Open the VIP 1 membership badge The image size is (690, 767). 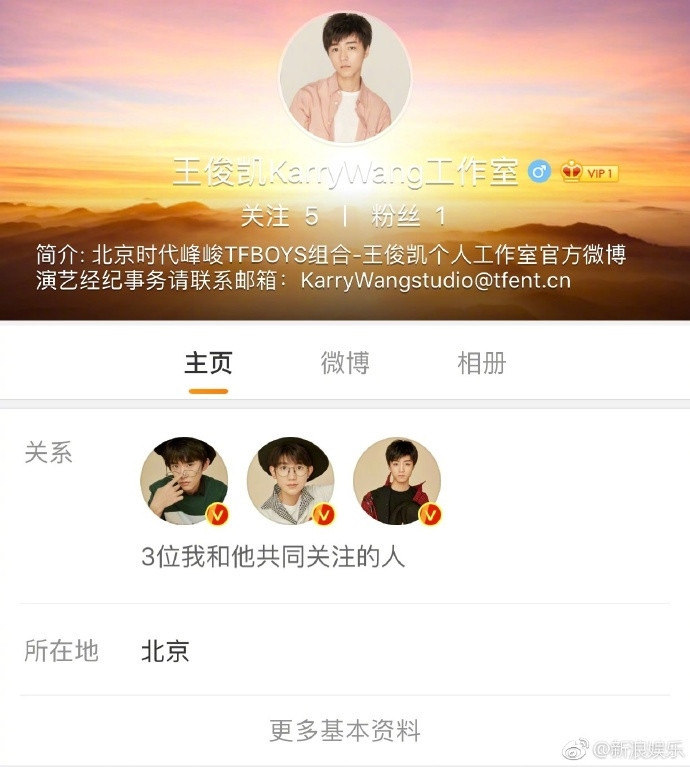(x=590, y=173)
